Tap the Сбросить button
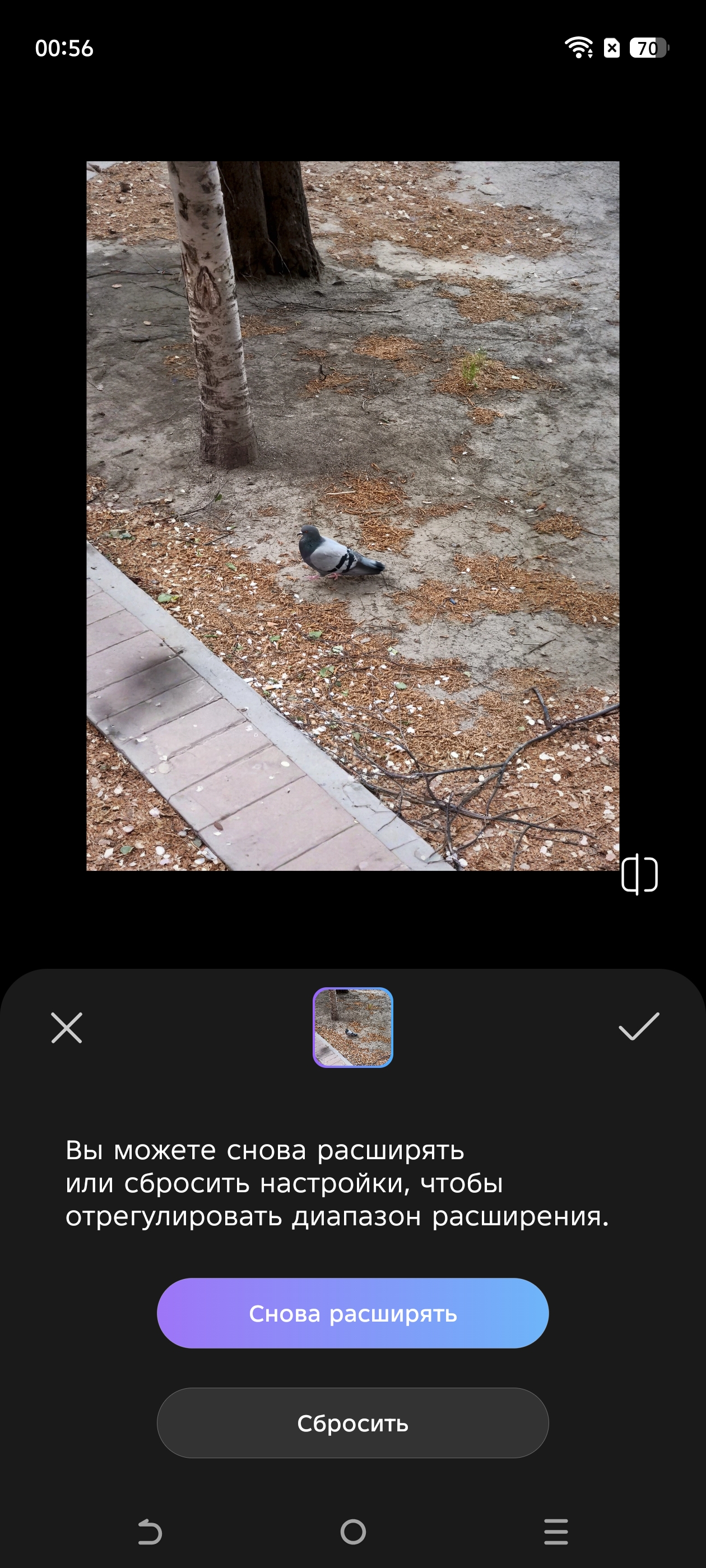Screen dimensions: 706x1568 point(352,1422)
